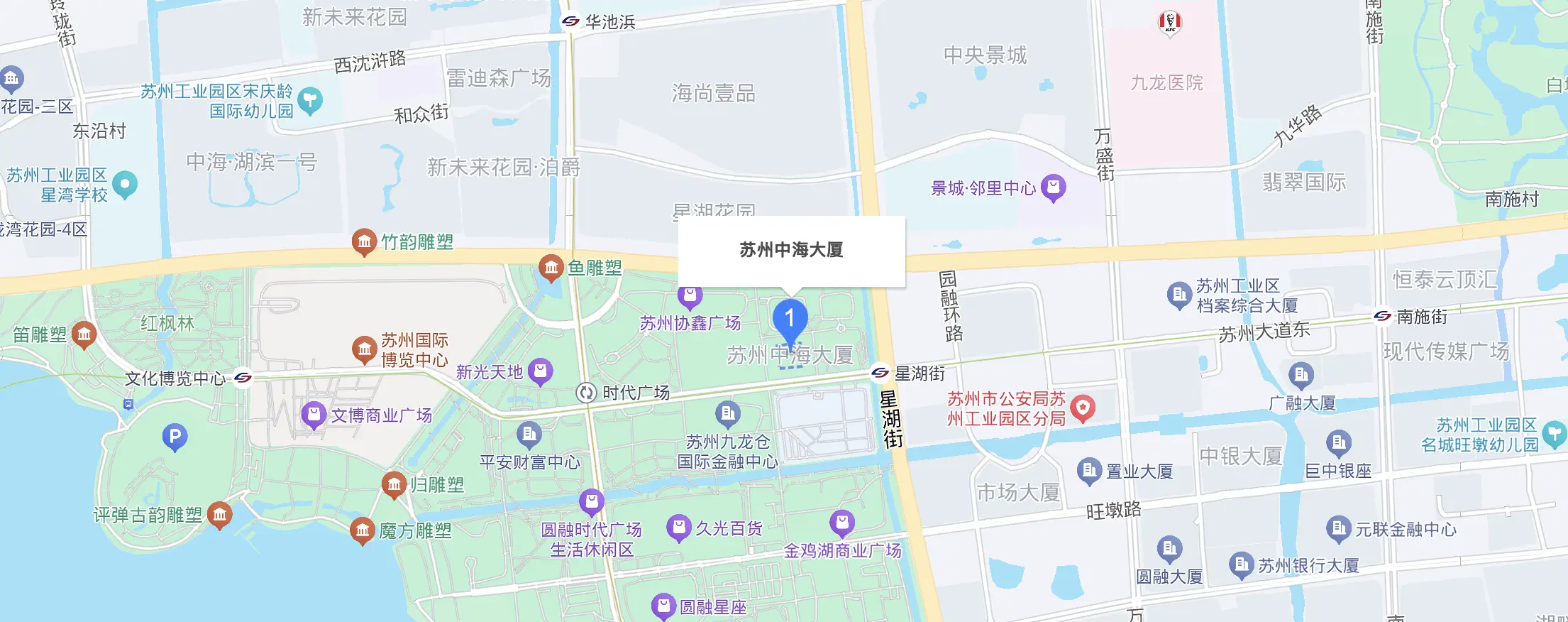1568x622 pixels.
Task: Select the 华池浜 metro station icon
Action: (x=570, y=21)
